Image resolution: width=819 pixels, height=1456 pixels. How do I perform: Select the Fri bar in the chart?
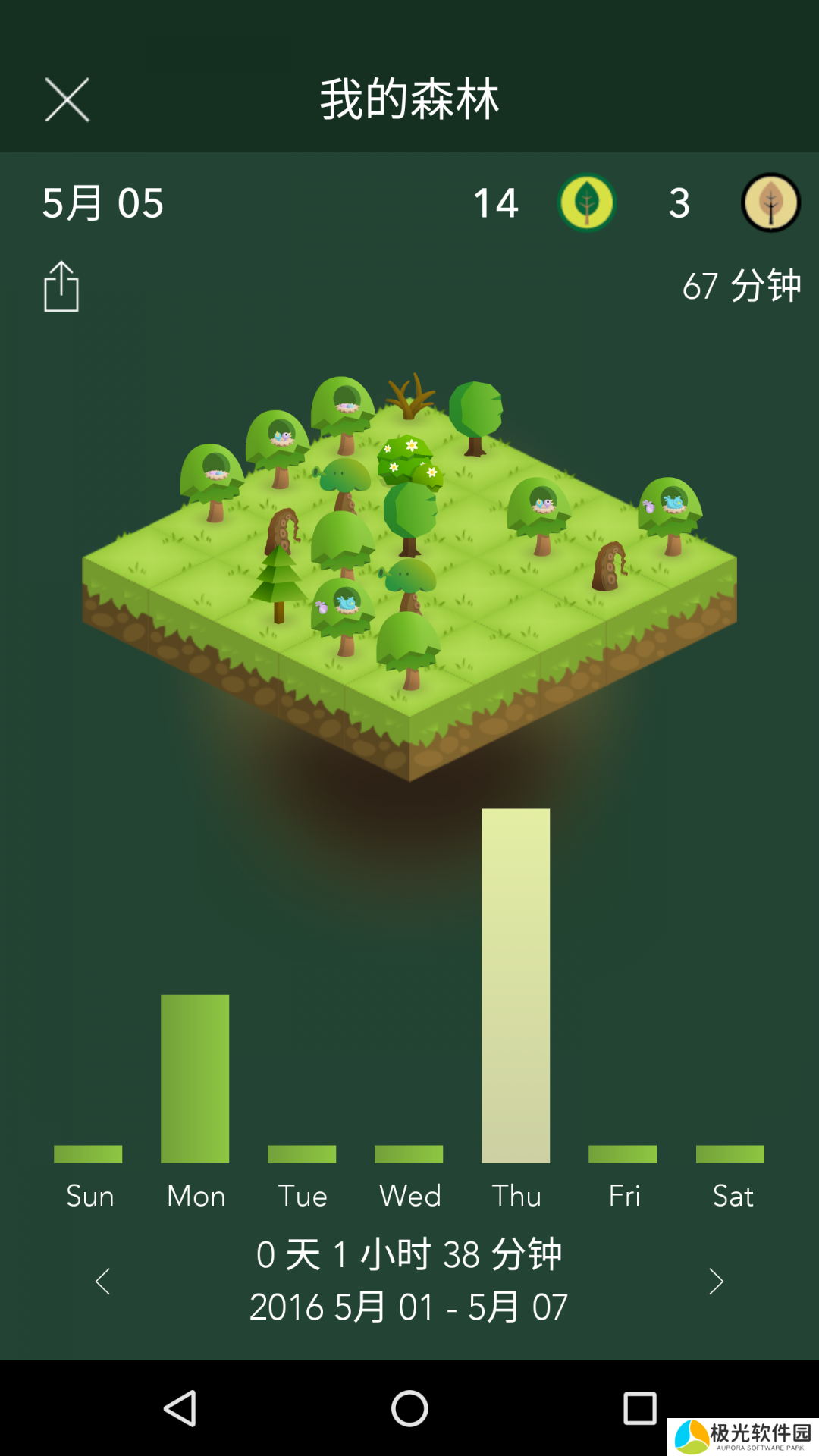(x=623, y=1154)
